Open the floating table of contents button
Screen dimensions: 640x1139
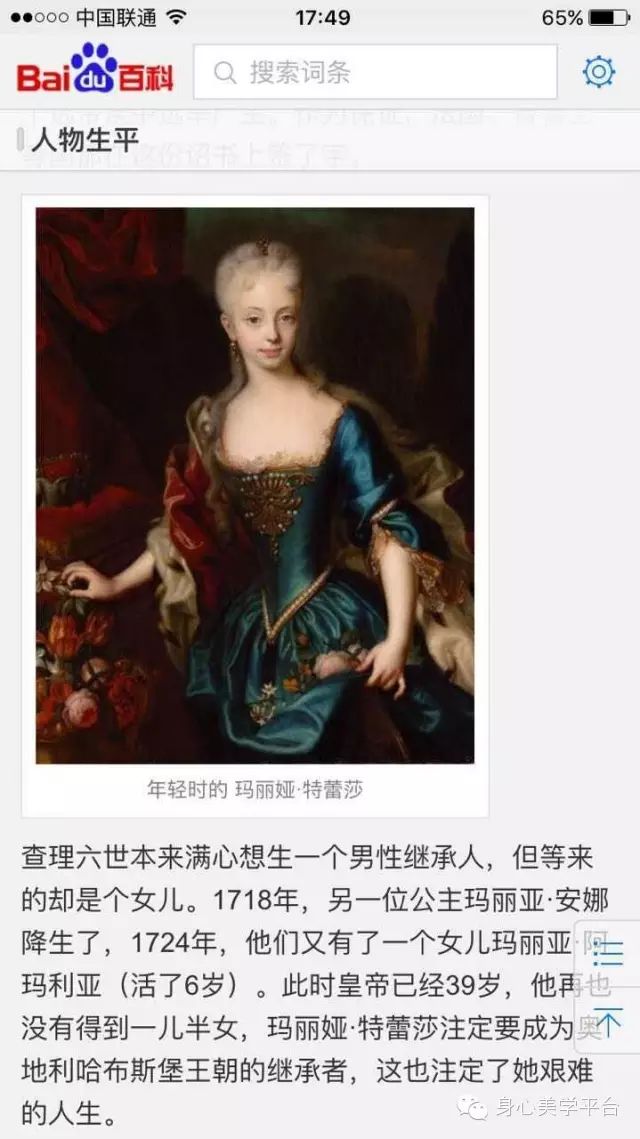tap(606, 952)
